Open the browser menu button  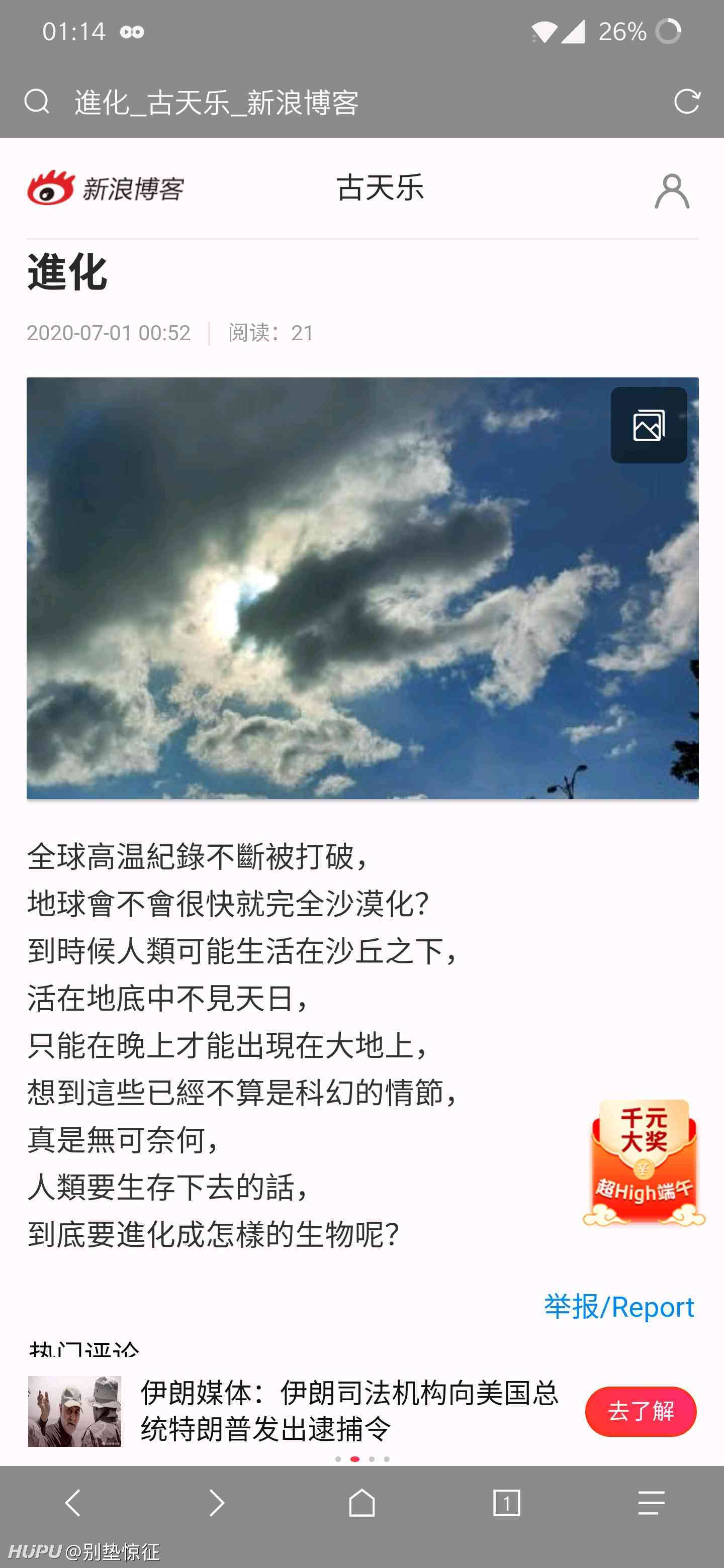[x=651, y=1503]
